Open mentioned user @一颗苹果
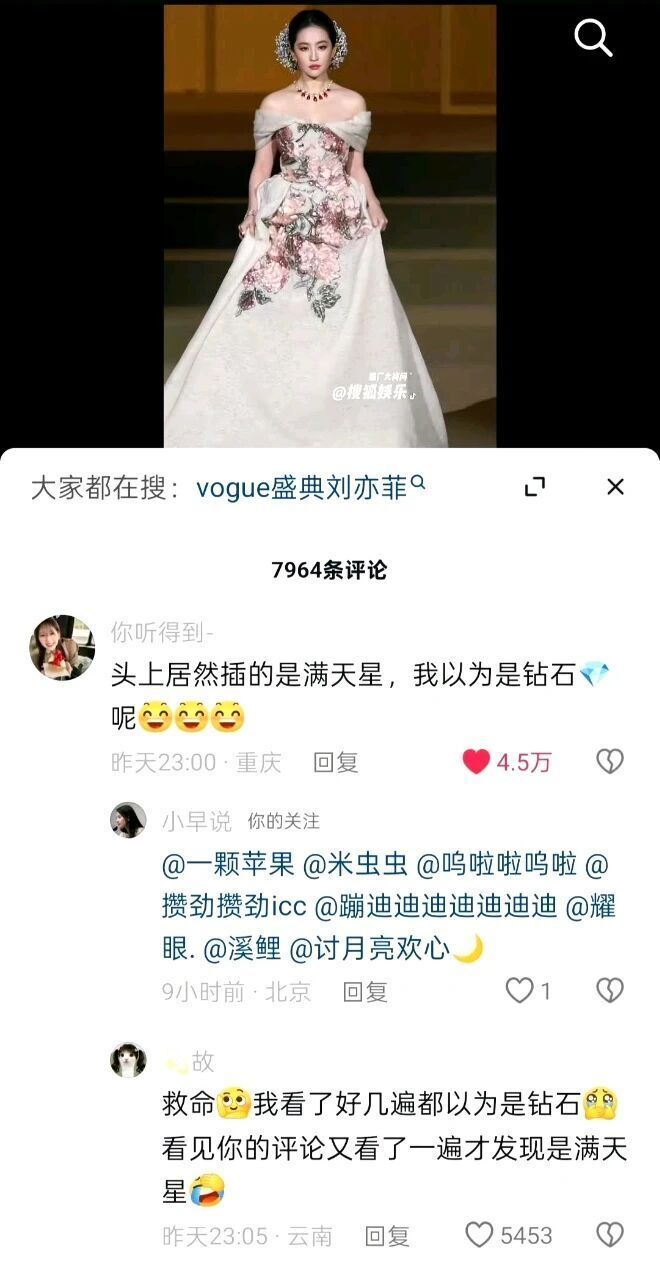660x1280 pixels. [223, 866]
